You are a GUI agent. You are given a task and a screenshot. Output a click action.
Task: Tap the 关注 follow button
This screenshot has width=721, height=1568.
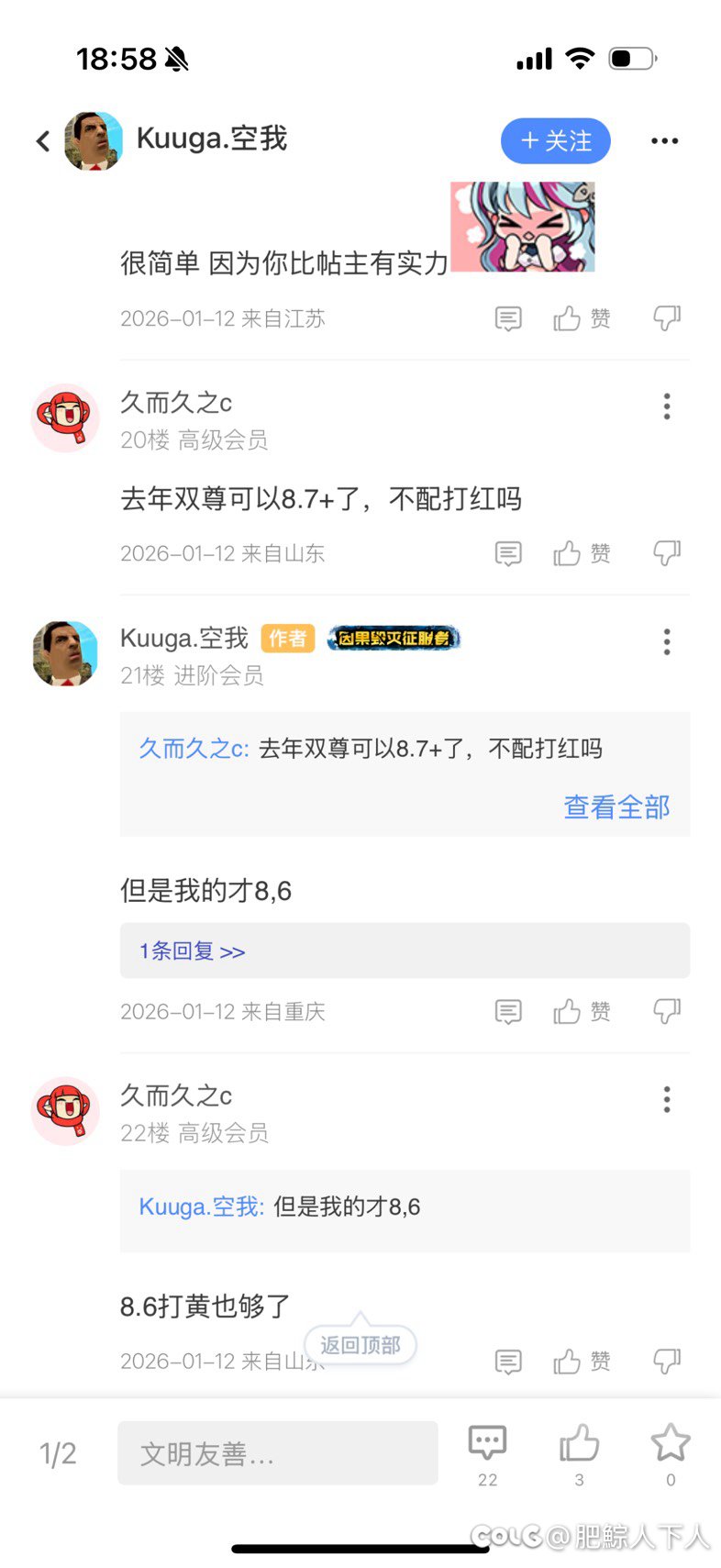pyautogui.click(x=555, y=140)
